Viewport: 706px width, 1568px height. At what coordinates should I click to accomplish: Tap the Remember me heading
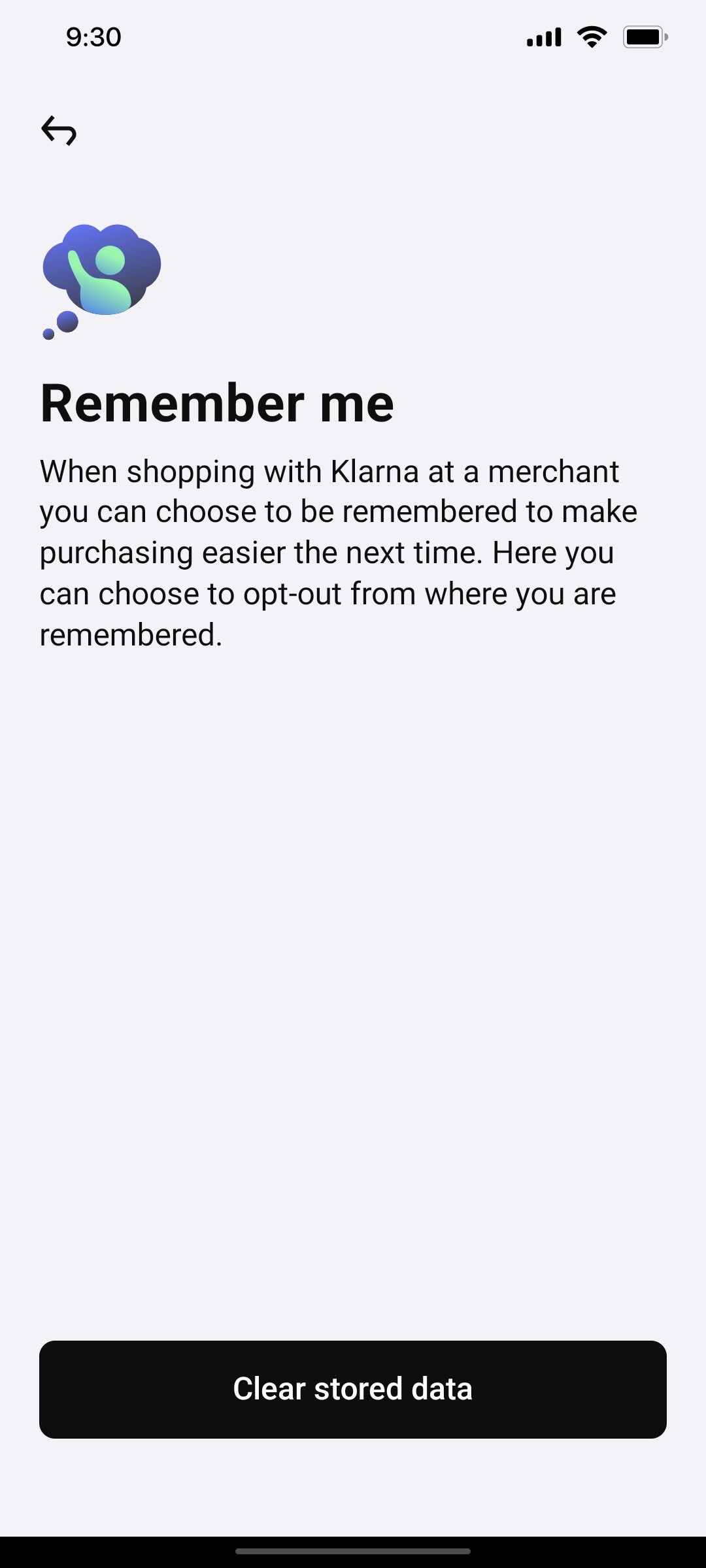coord(217,402)
